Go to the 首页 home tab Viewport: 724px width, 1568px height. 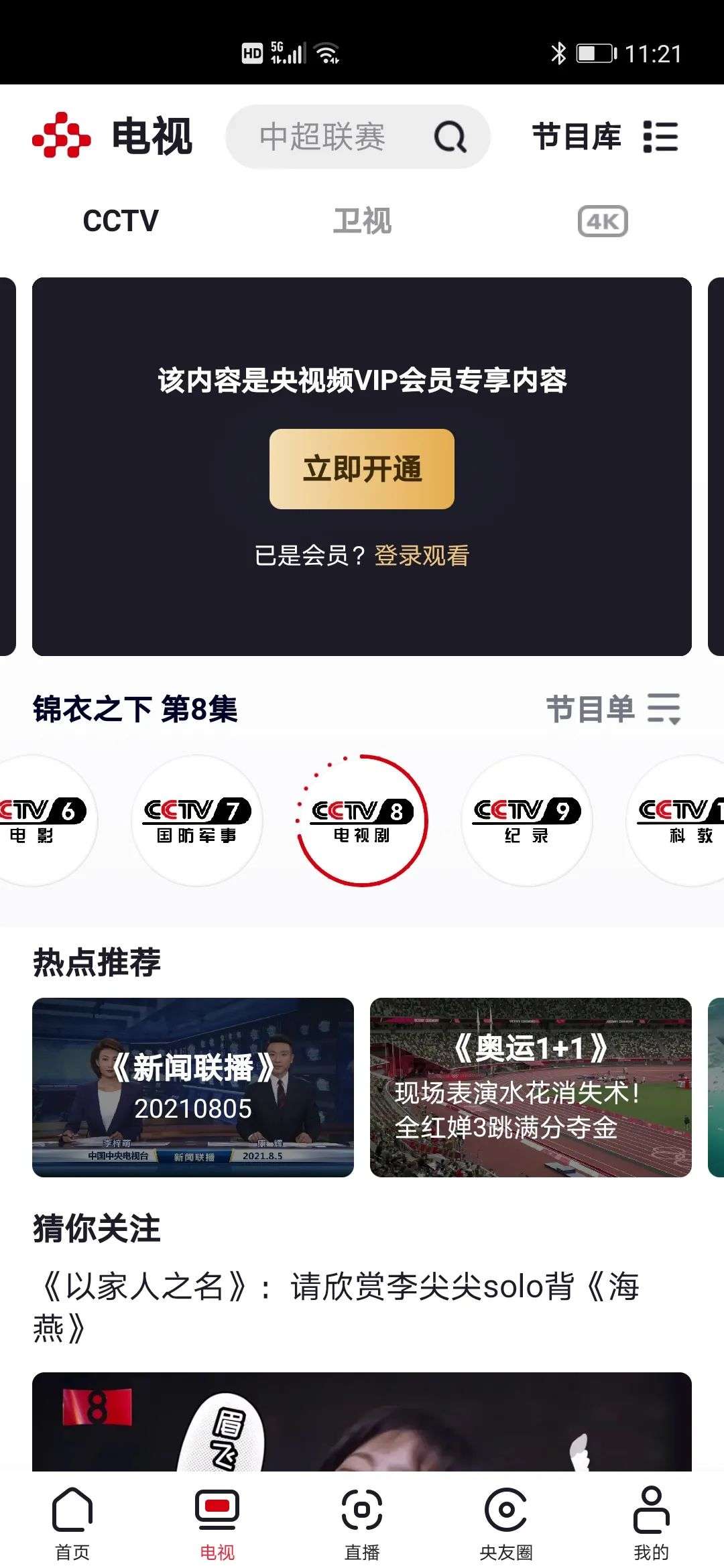click(x=72, y=1522)
